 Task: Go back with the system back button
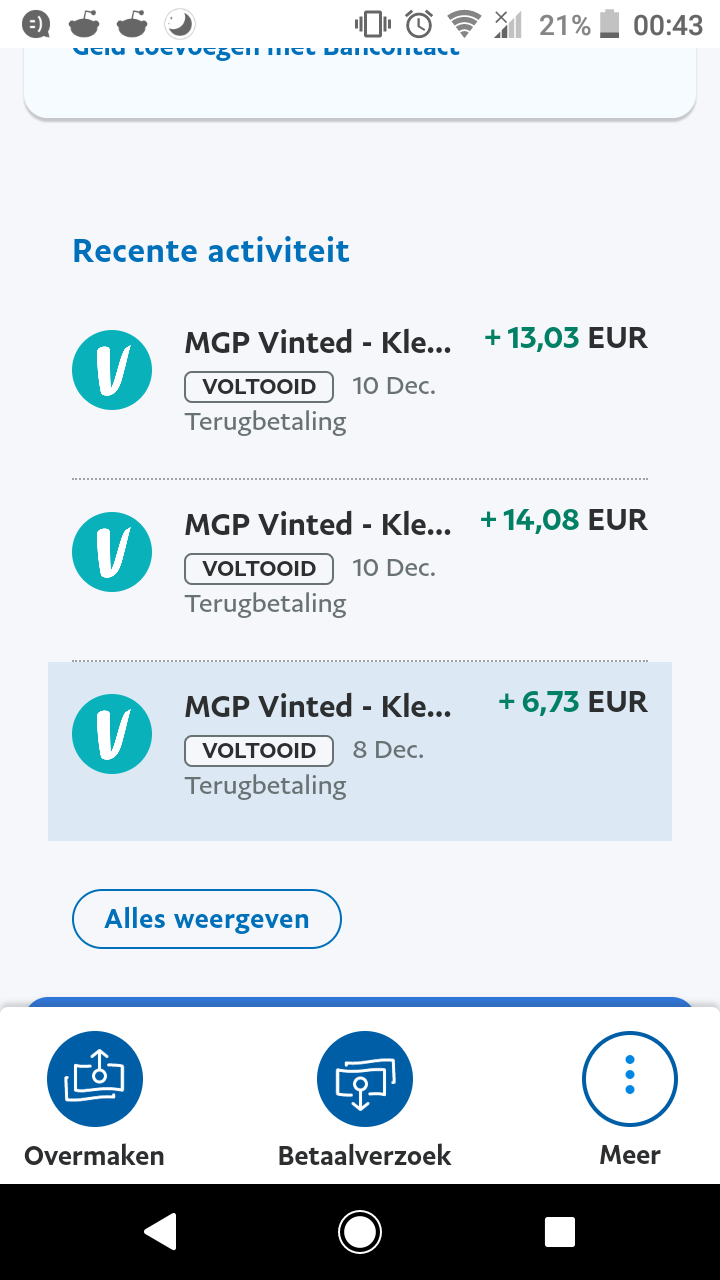tap(161, 1232)
